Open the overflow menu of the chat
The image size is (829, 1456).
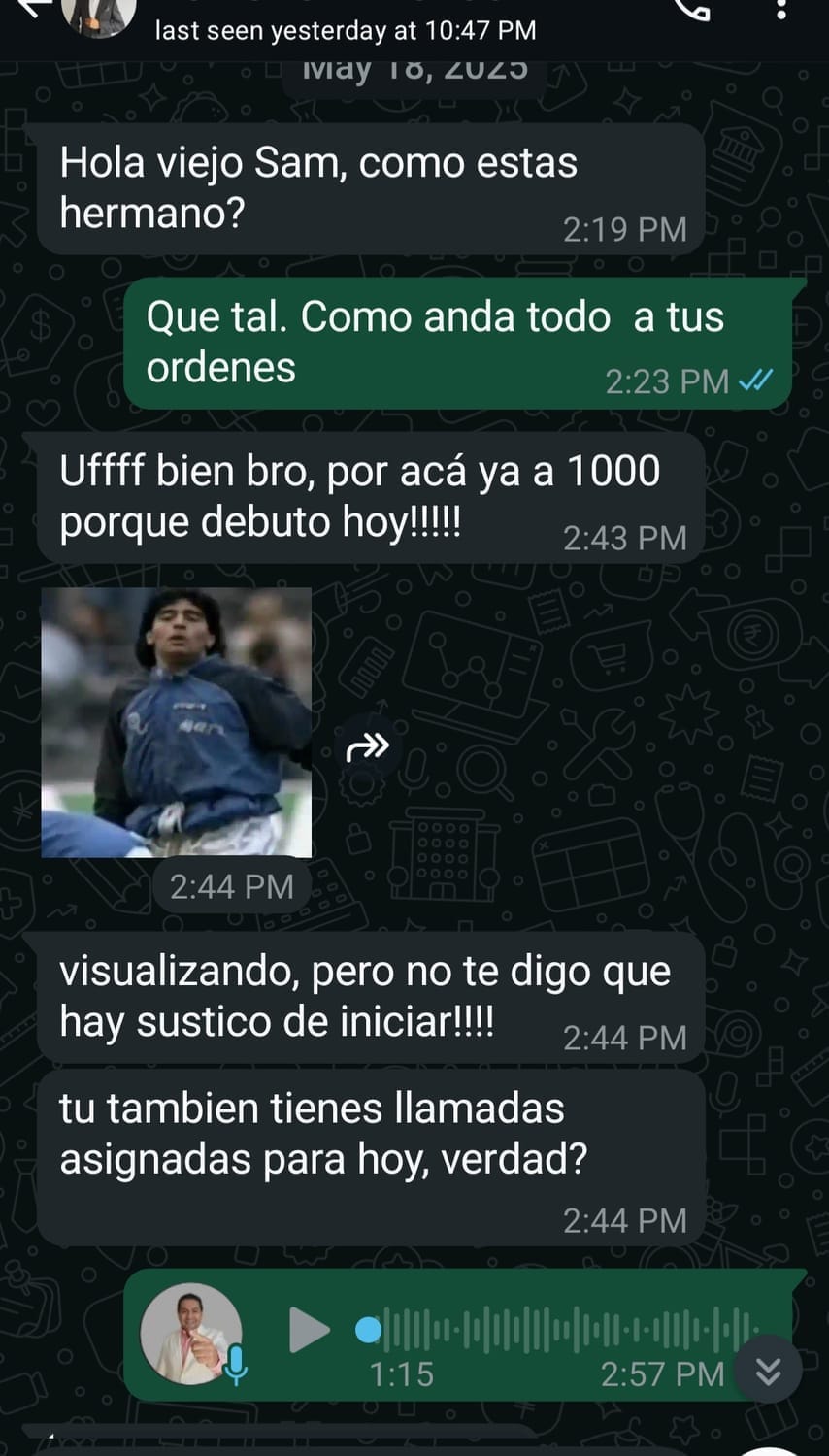point(782,10)
